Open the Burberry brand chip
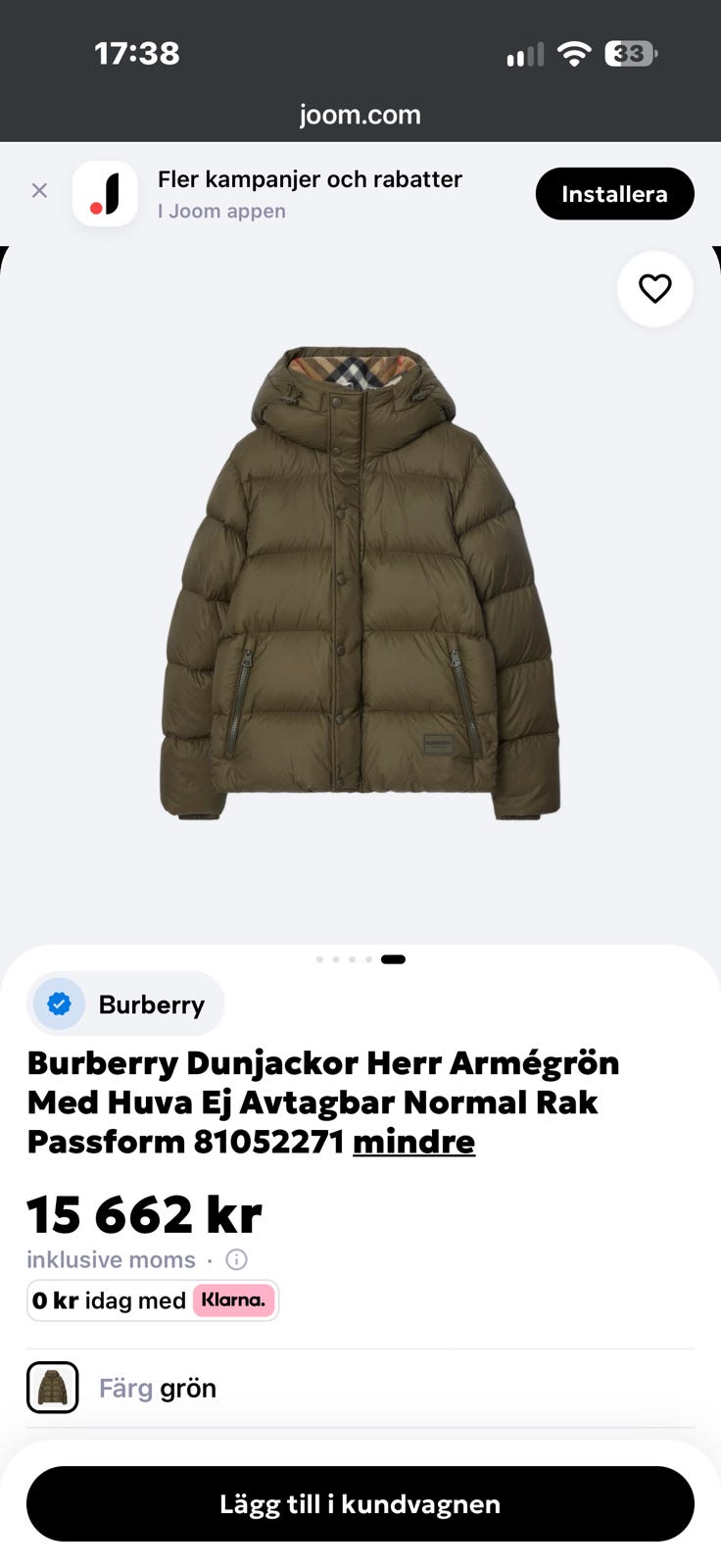This screenshot has width=721, height=1568. [125, 1004]
